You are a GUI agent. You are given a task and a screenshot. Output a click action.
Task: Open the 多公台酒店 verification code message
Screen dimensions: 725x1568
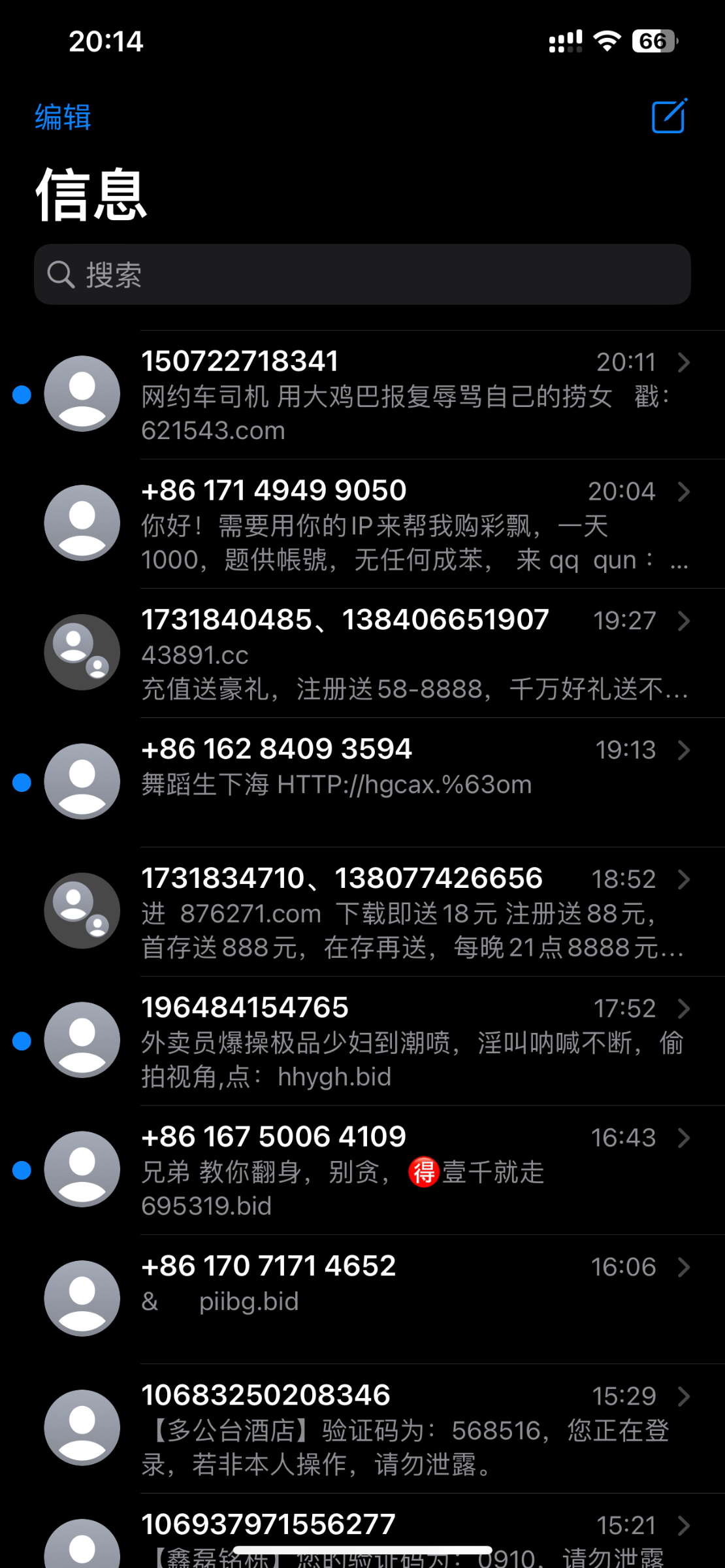[362, 1429]
